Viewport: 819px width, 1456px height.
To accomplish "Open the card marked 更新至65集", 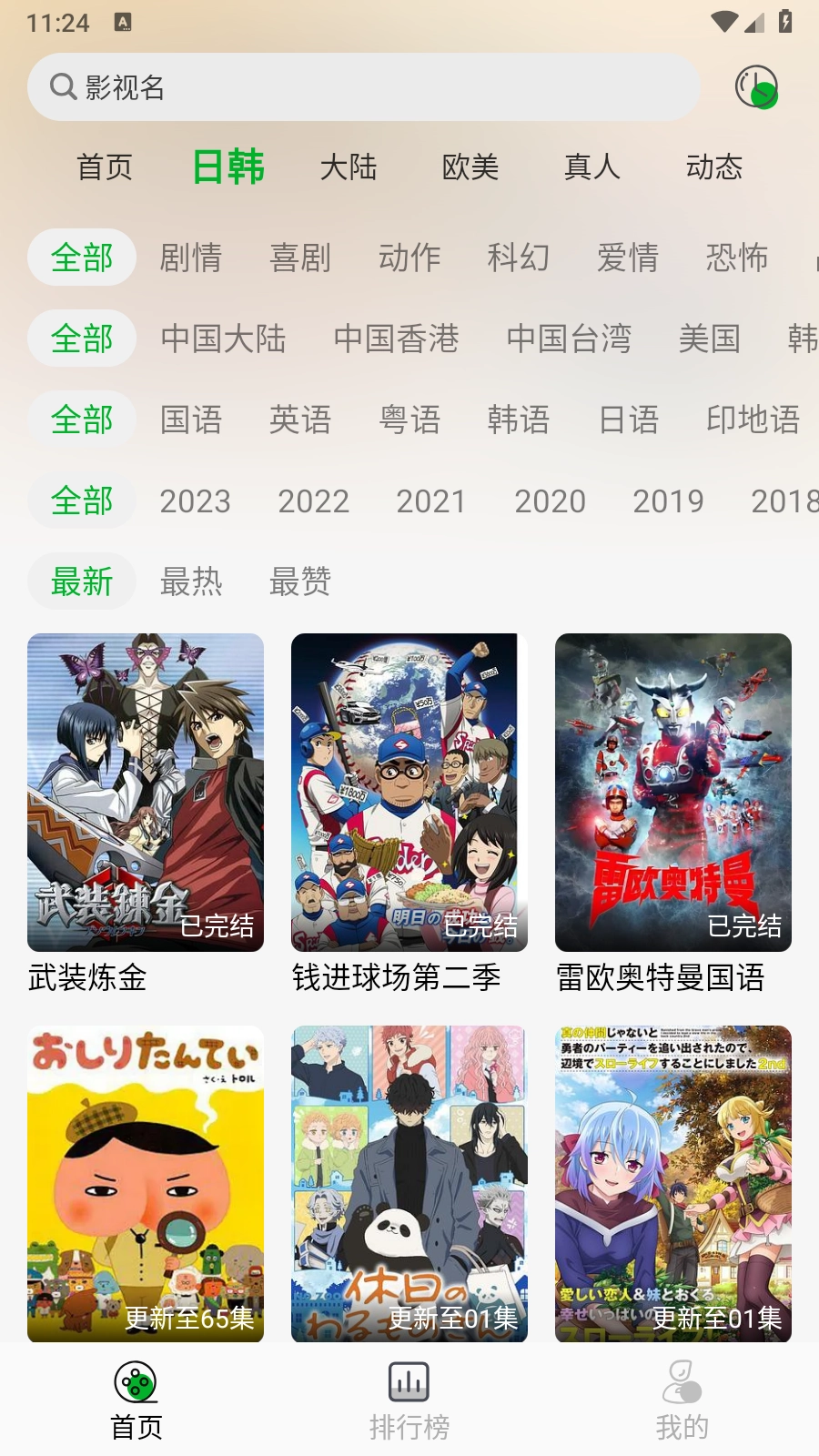I will pyautogui.click(x=146, y=1183).
